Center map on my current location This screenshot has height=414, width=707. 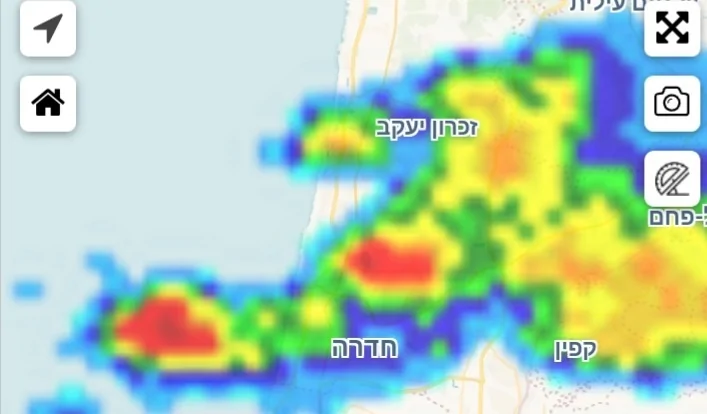click(x=48, y=28)
